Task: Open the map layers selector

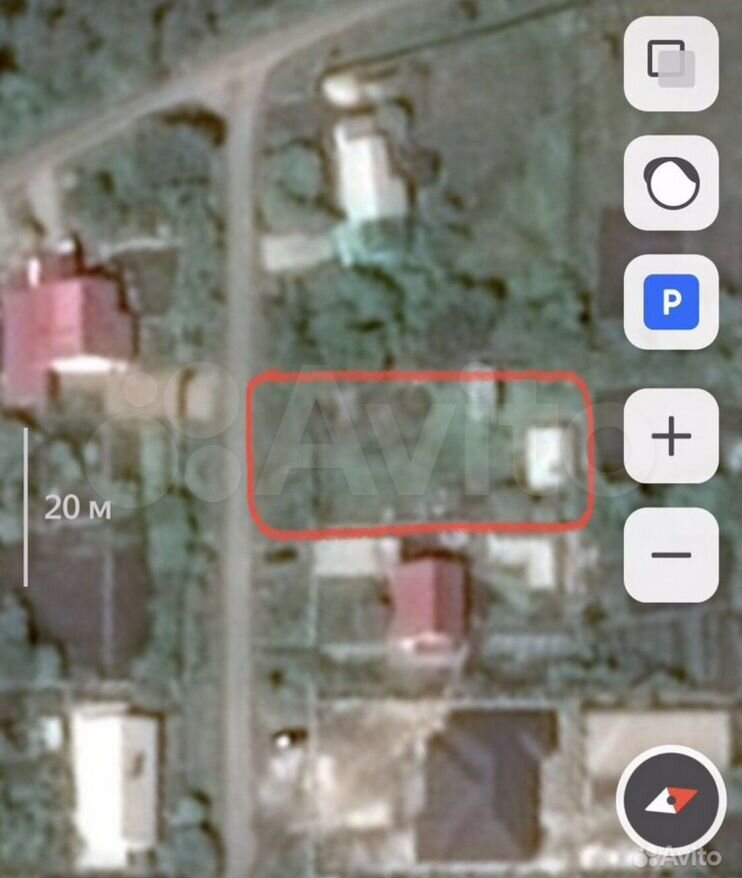Action: [671, 62]
